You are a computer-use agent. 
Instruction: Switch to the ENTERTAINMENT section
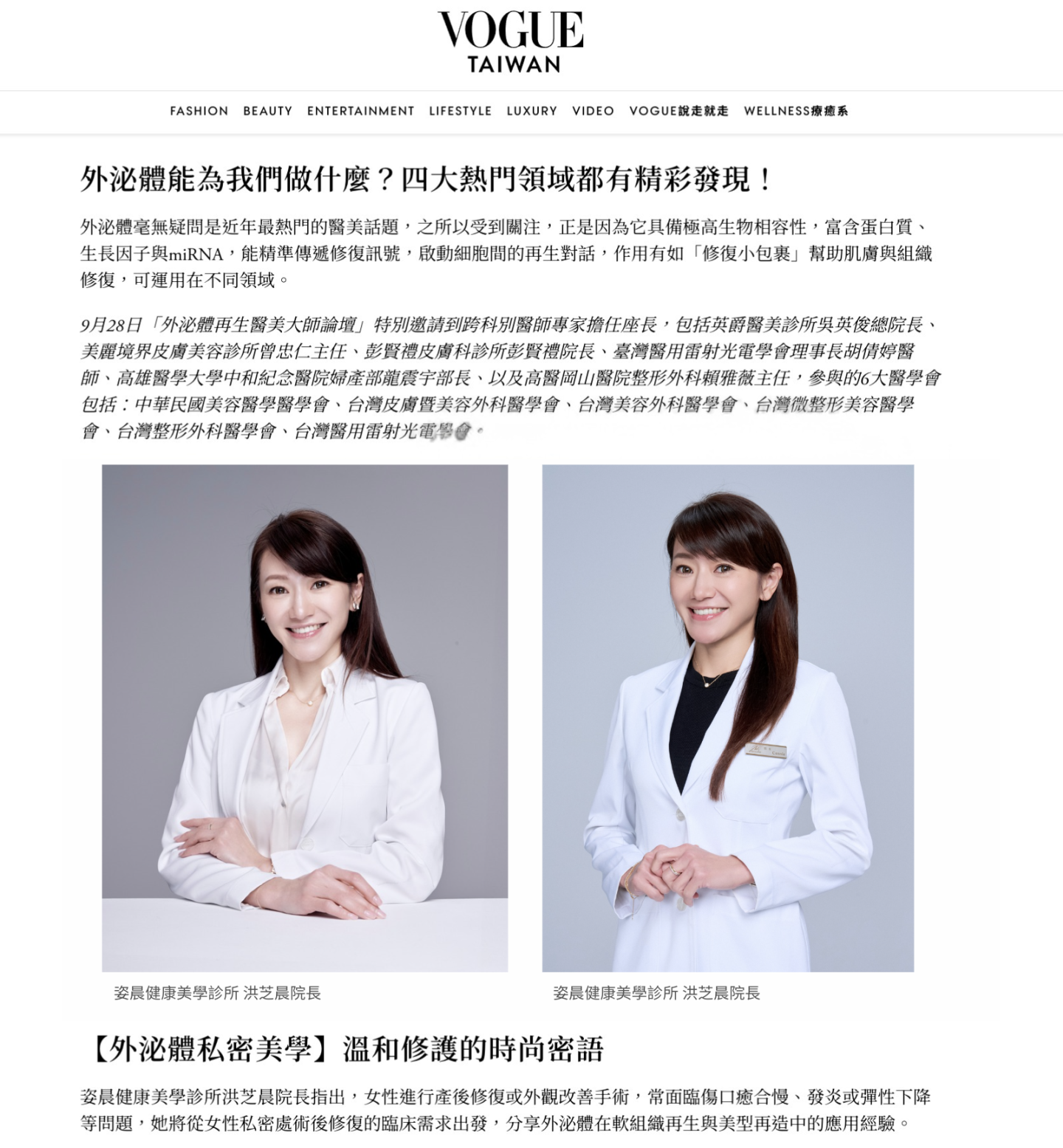(x=360, y=111)
